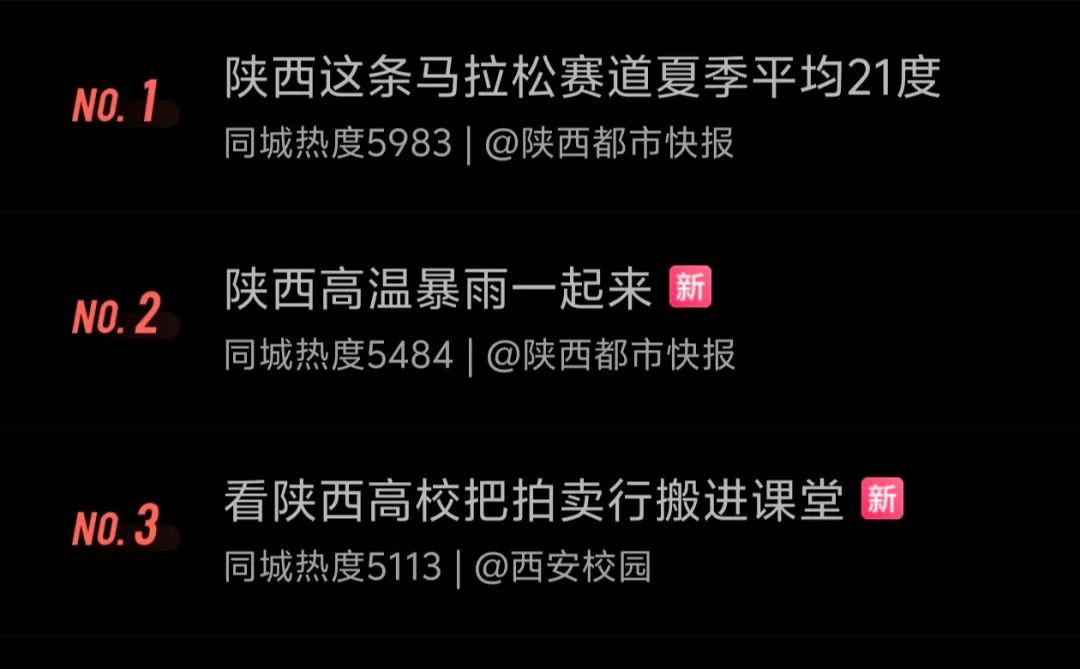Viewport: 1080px width, 669px height.
Task: Open the No. 1 topic 陕西这条马拉松赛道夏季平均21度
Action: tap(582, 79)
